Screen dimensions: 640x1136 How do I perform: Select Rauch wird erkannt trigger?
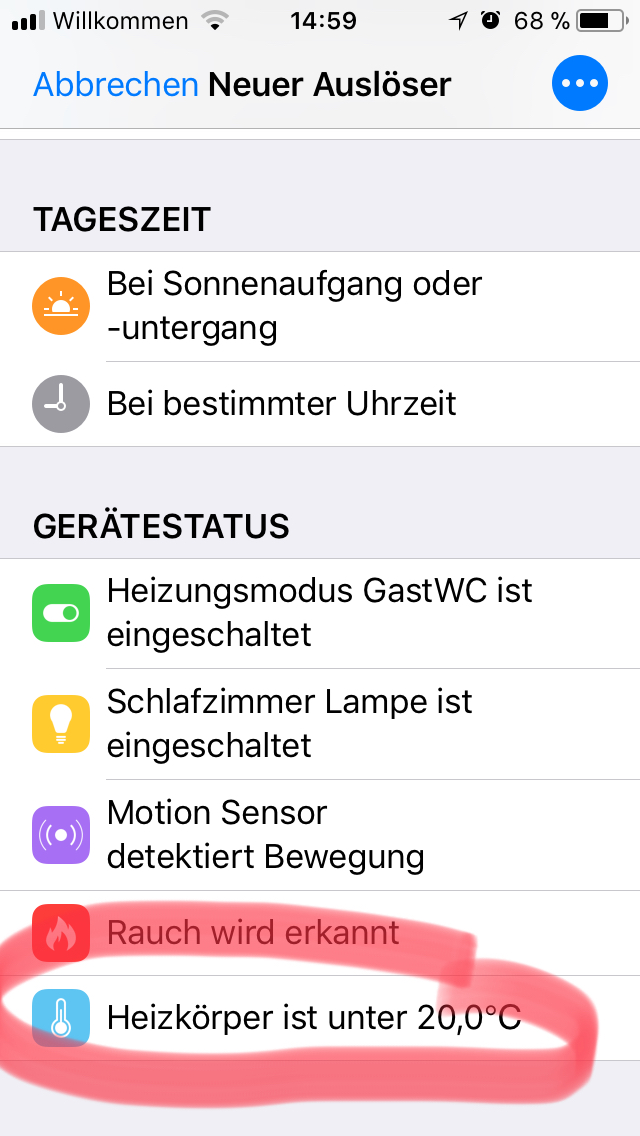pos(320,933)
